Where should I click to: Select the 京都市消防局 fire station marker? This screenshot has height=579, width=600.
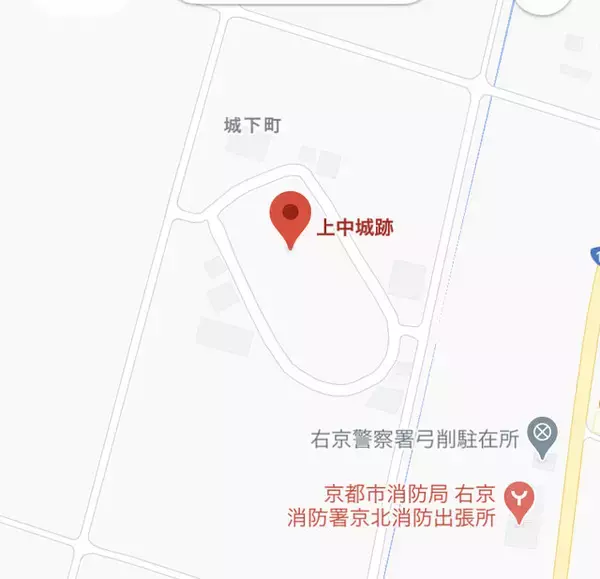pyautogui.click(x=519, y=497)
